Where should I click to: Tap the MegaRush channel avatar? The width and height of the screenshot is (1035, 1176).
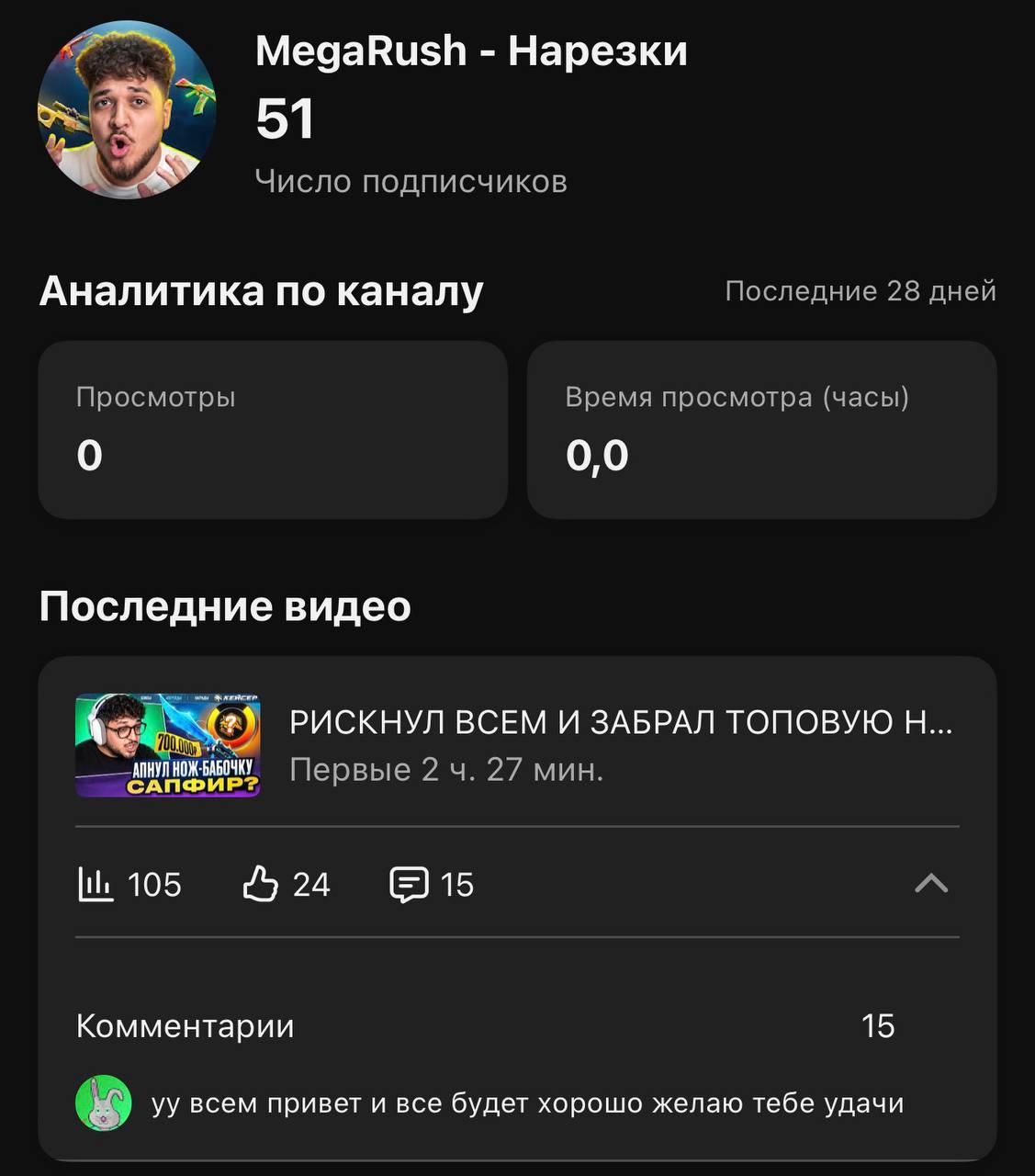(x=127, y=110)
